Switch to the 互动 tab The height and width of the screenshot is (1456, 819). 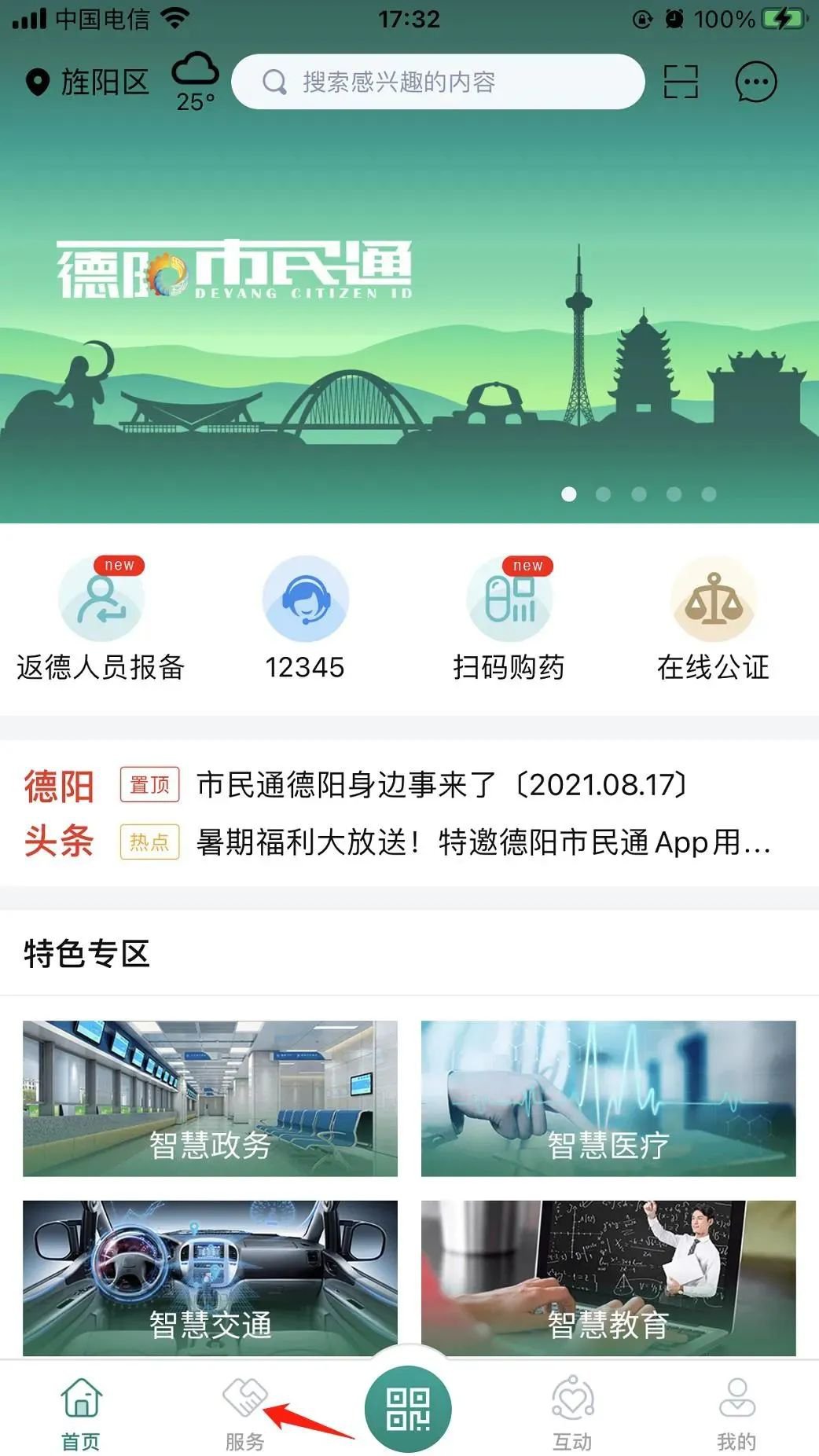[572, 1413]
